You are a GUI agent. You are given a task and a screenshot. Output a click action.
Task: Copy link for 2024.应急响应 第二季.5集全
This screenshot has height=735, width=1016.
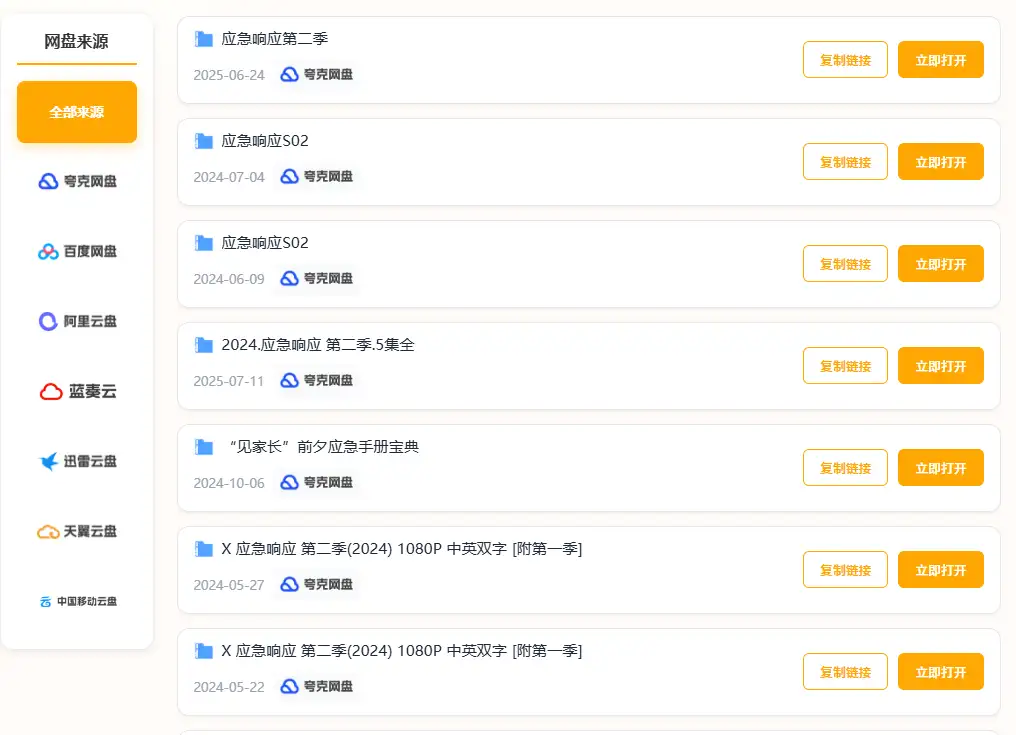click(x=845, y=366)
